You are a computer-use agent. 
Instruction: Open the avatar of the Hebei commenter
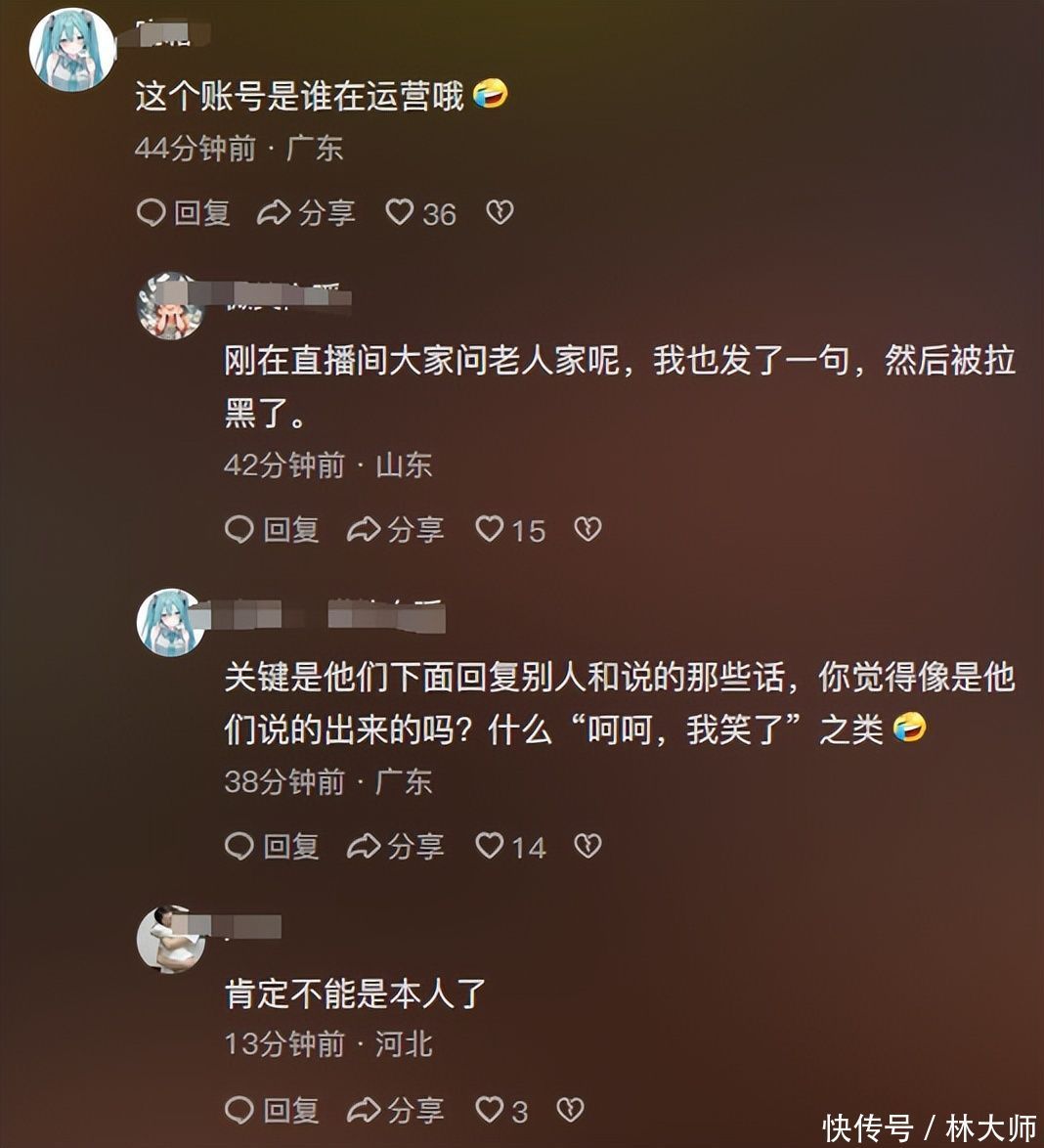click(170, 939)
